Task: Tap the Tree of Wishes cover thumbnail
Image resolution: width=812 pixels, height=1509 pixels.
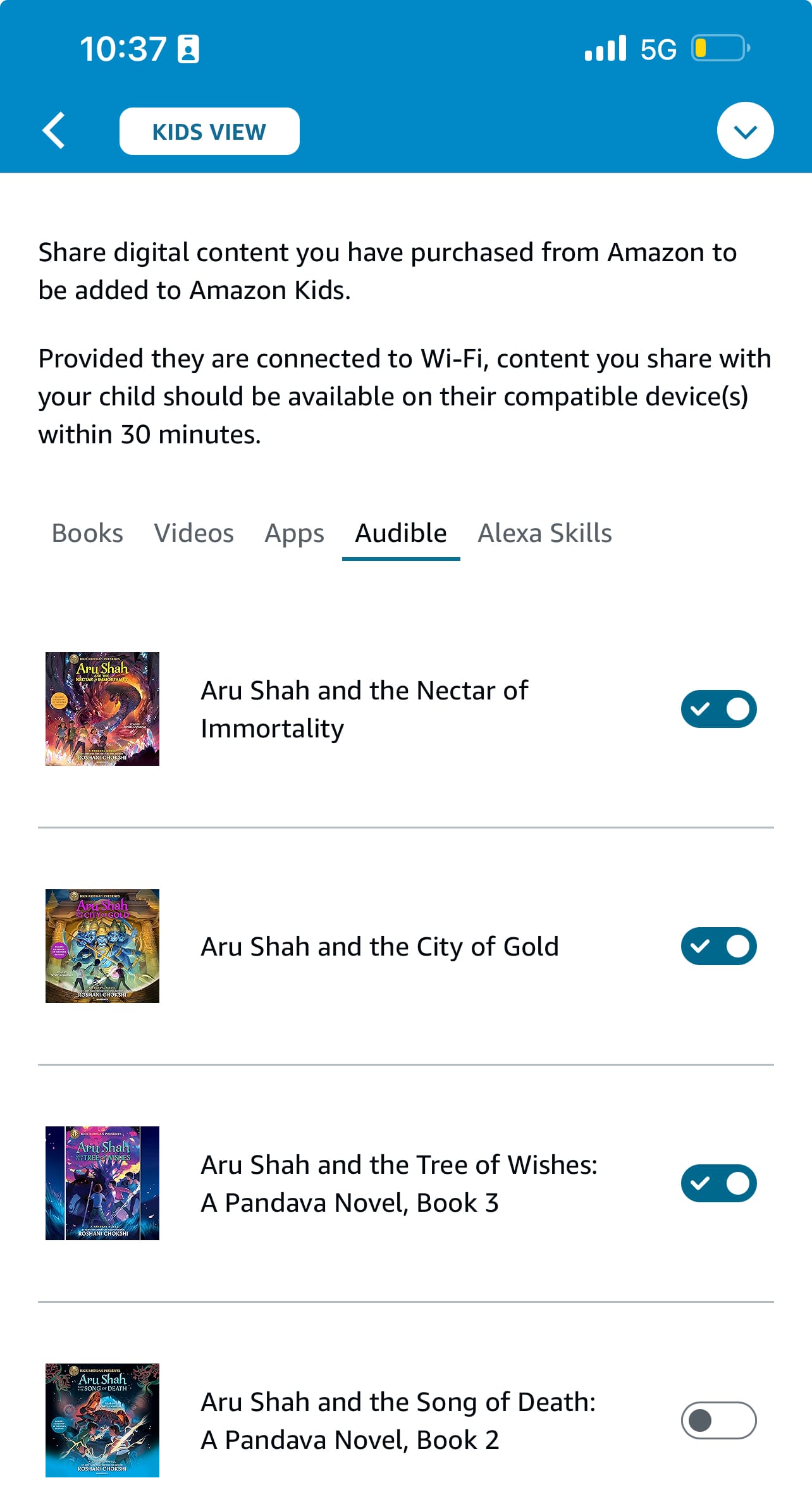Action: coord(102,1183)
